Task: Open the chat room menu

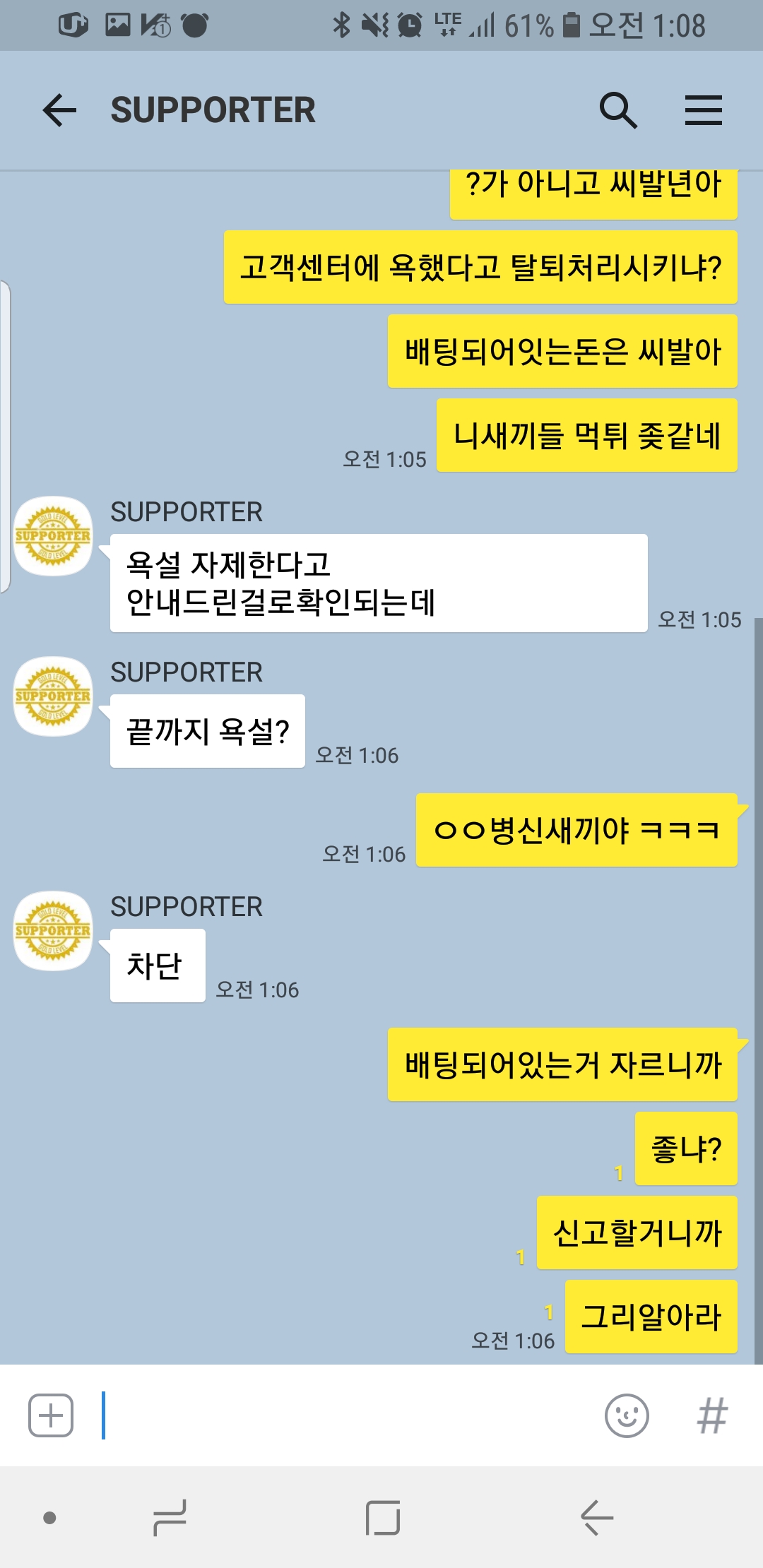Action: pos(704,110)
